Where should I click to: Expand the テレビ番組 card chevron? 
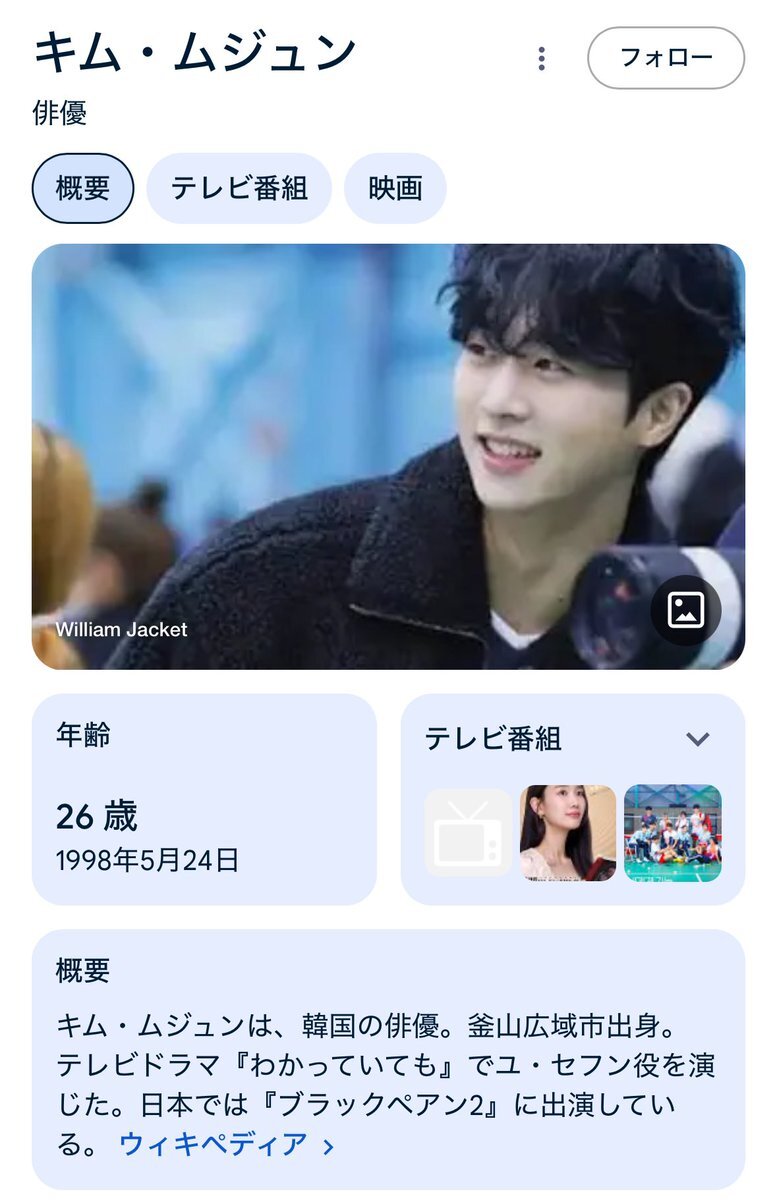coord(697,739)
